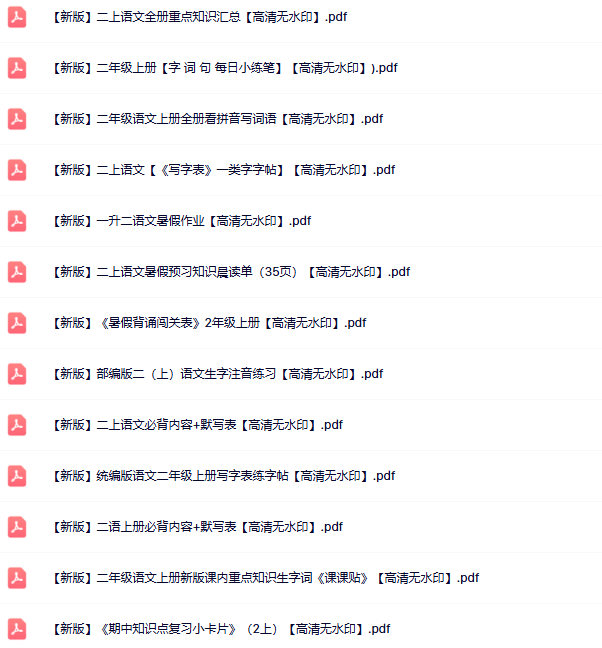Open 二上语文全册重点知识汇总 PDF
The height and width of the screenshot is (648, 602).
pos(200,17)
